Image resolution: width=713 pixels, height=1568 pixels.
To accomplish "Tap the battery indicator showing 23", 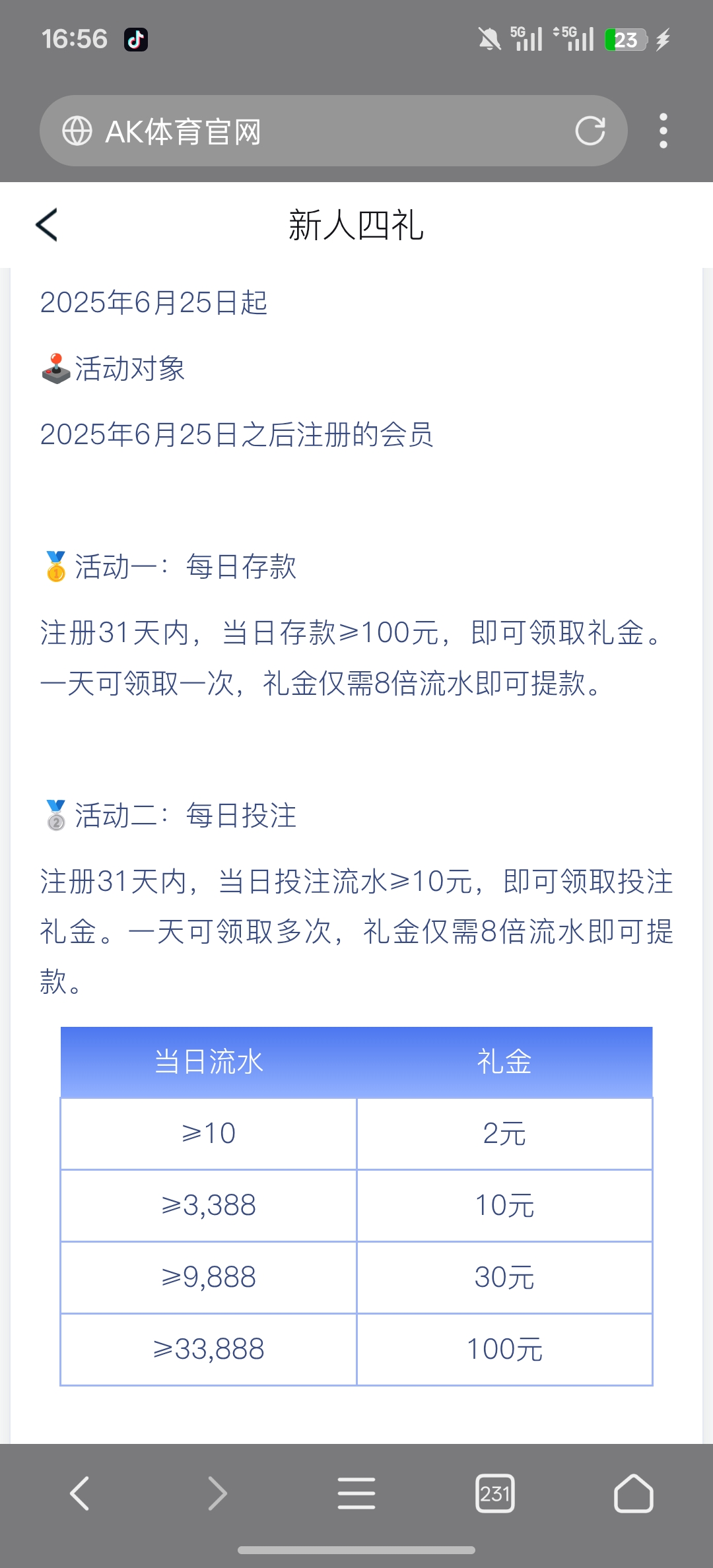I will coord(623,38).
